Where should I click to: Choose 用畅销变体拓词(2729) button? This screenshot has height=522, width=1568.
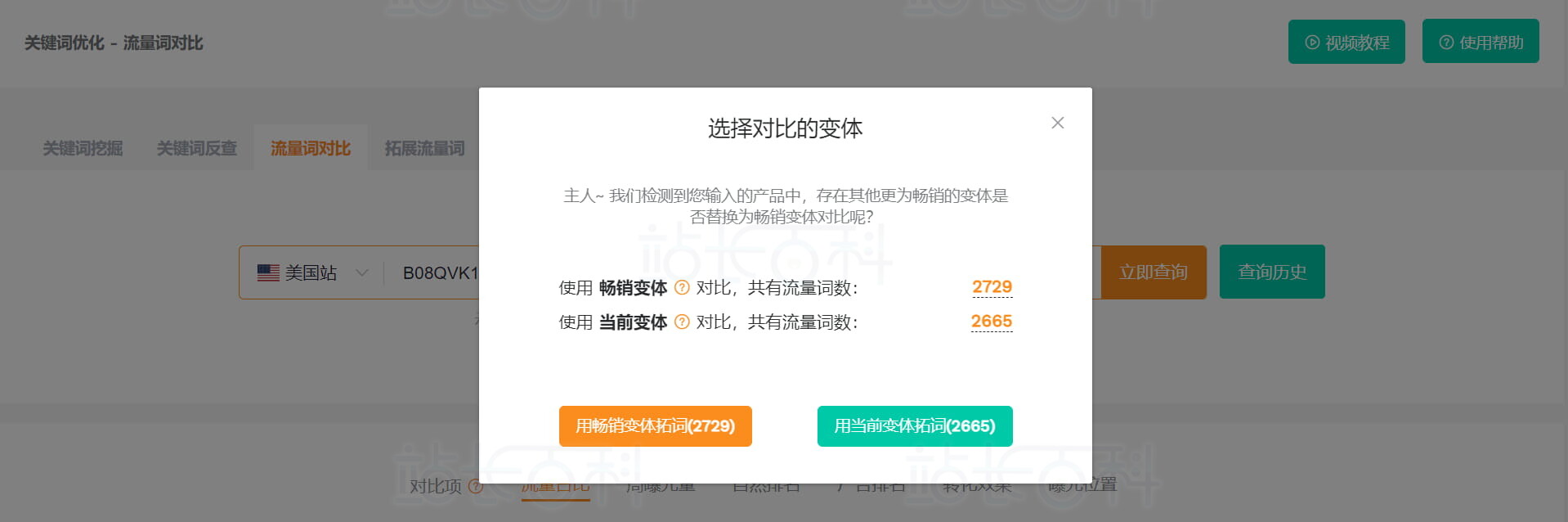click(x=655, y=426)
